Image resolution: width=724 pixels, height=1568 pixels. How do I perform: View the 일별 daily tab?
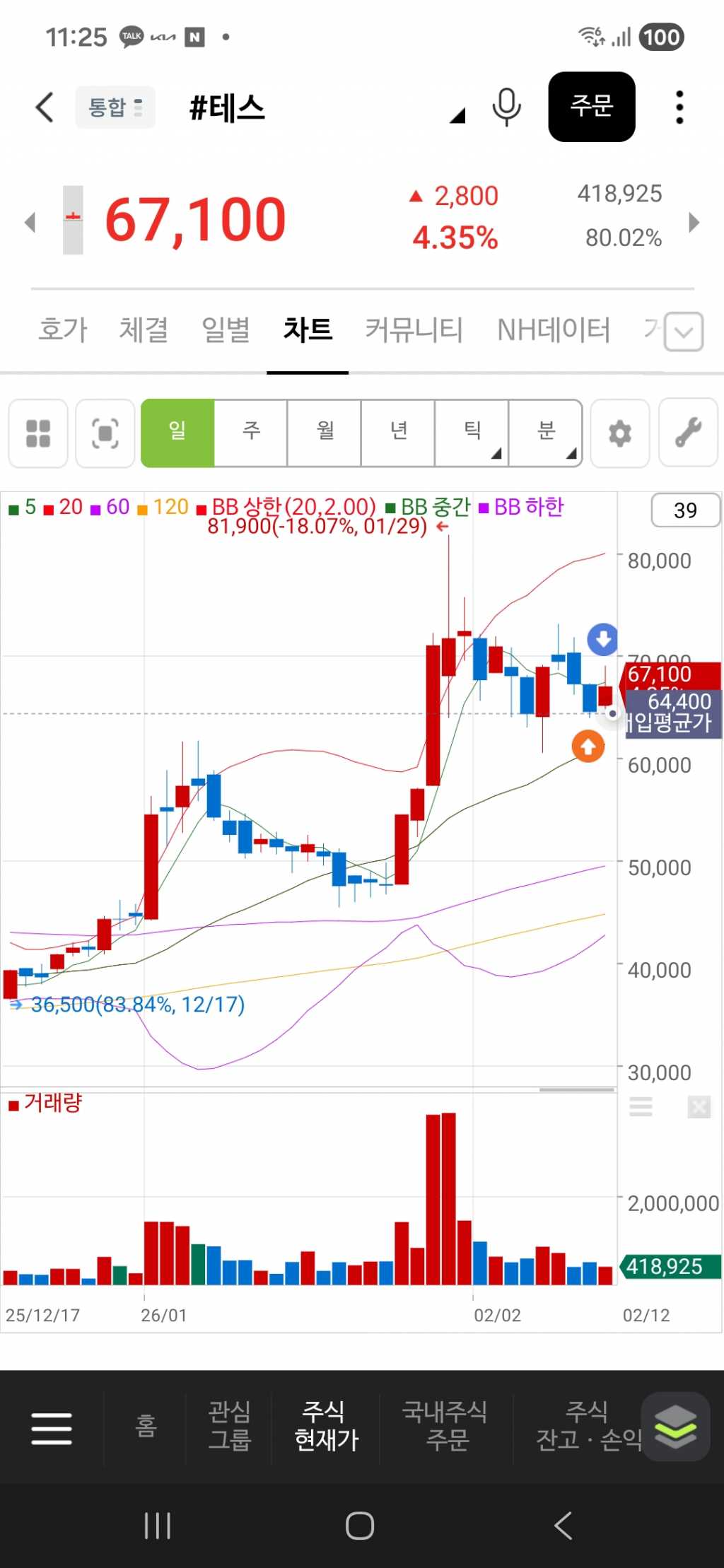[x=226, y=329]
